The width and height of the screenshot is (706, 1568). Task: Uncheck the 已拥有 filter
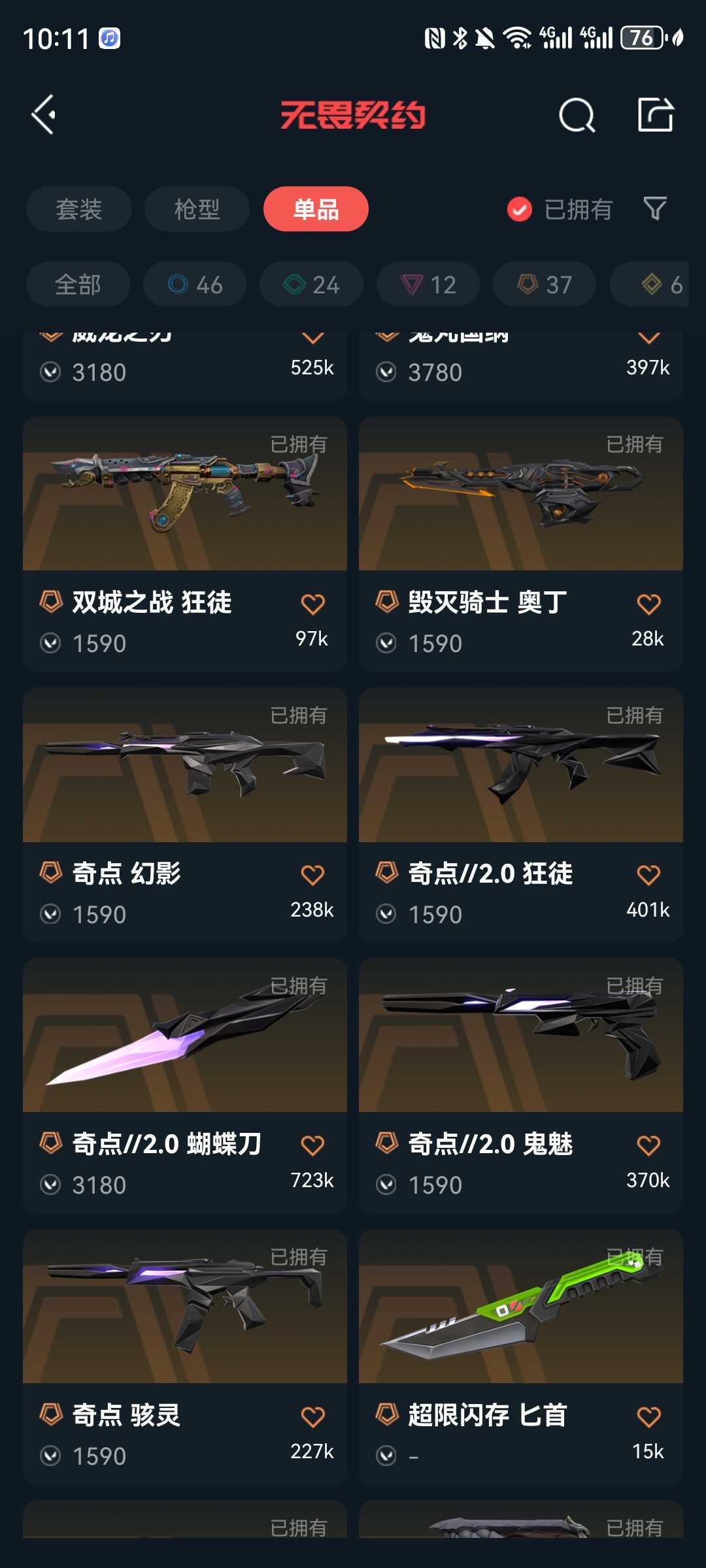[560, 209]
